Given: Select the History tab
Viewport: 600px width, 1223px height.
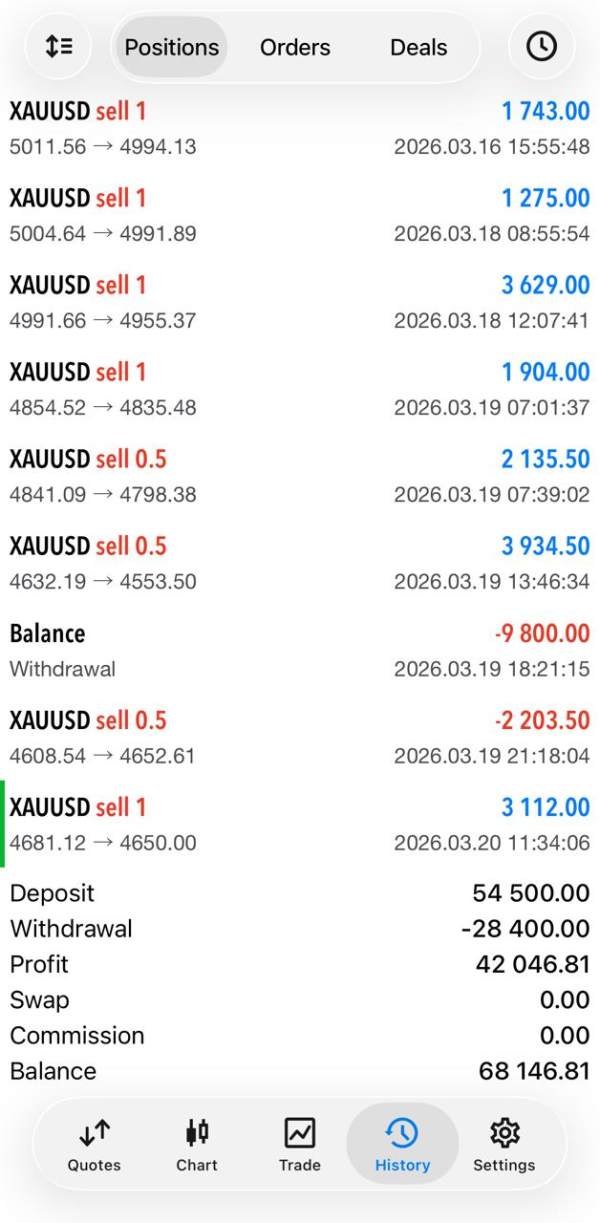Looking at the screenshot, I should point(402,1145).
